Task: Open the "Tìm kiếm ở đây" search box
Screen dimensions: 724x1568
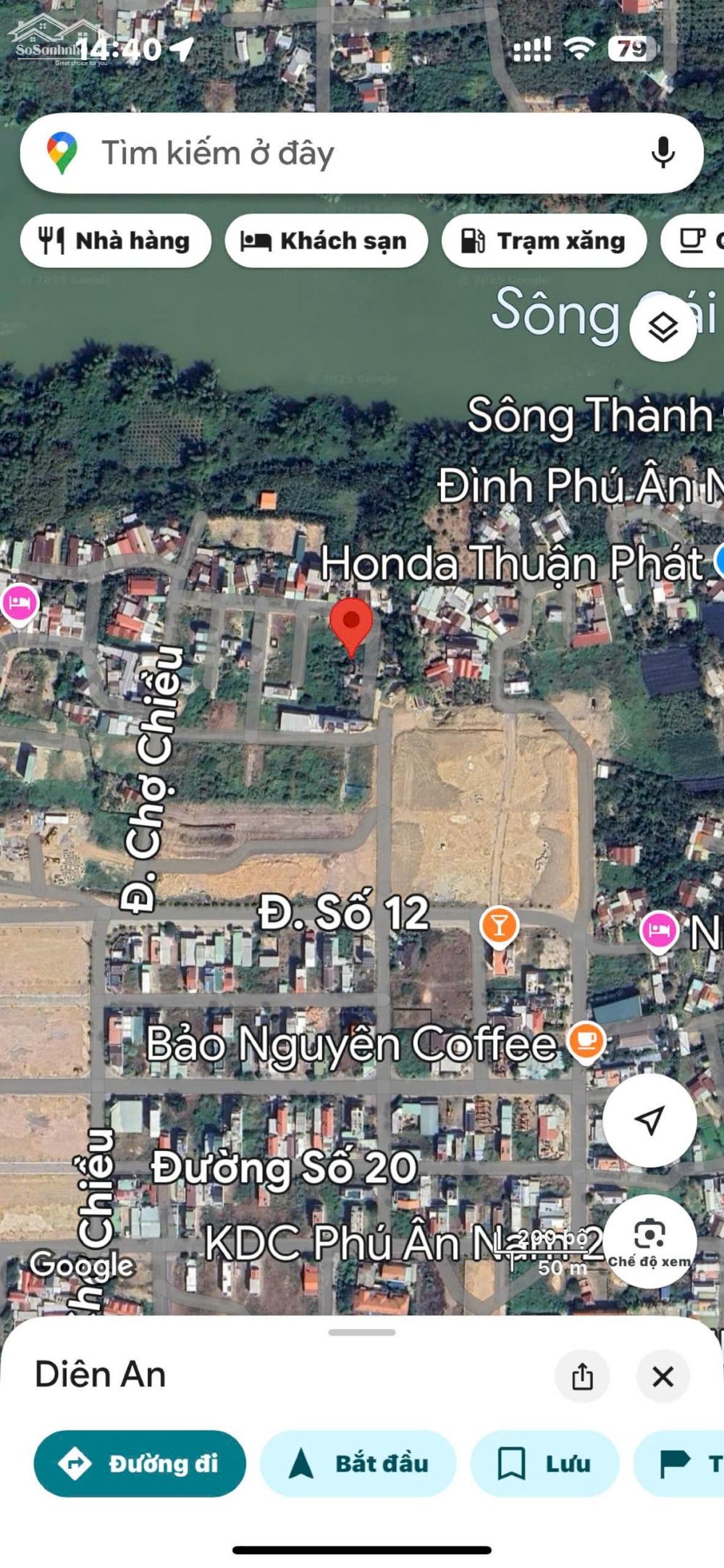Action: point(361,153)
